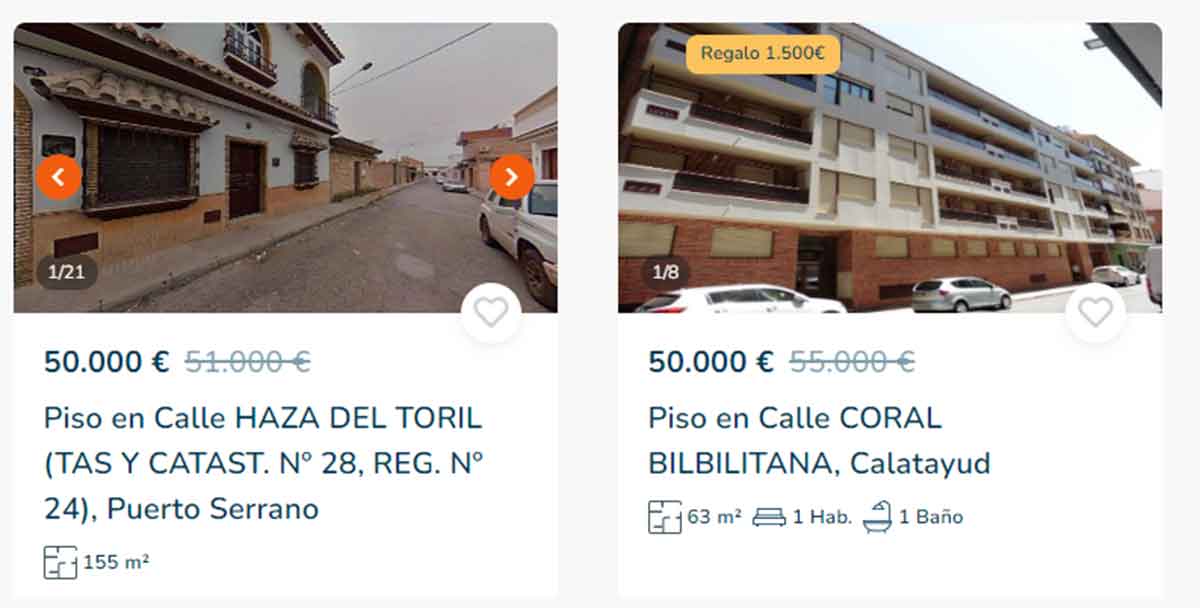Favorite the Puerto Serrano listing with heart
The height and width of the screenshot is (608, 1200).
point(490,313)
